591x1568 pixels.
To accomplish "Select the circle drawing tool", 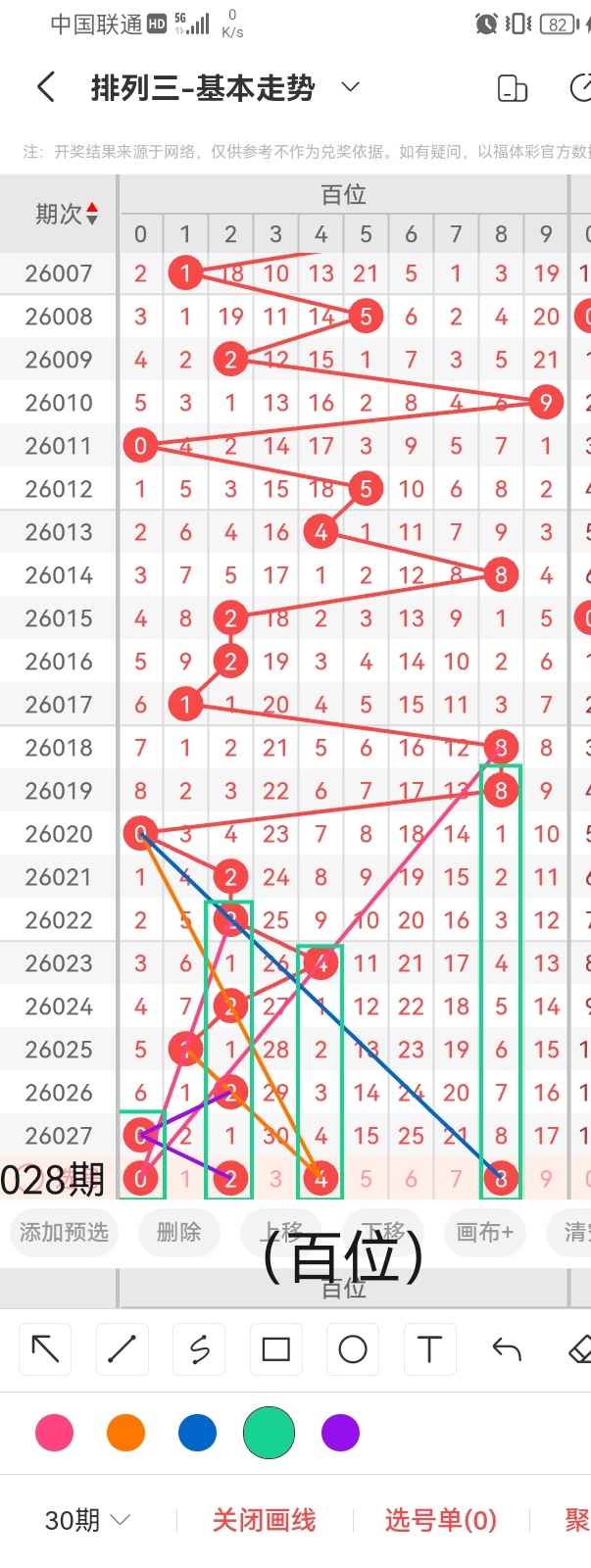I will click(353, 1349).
